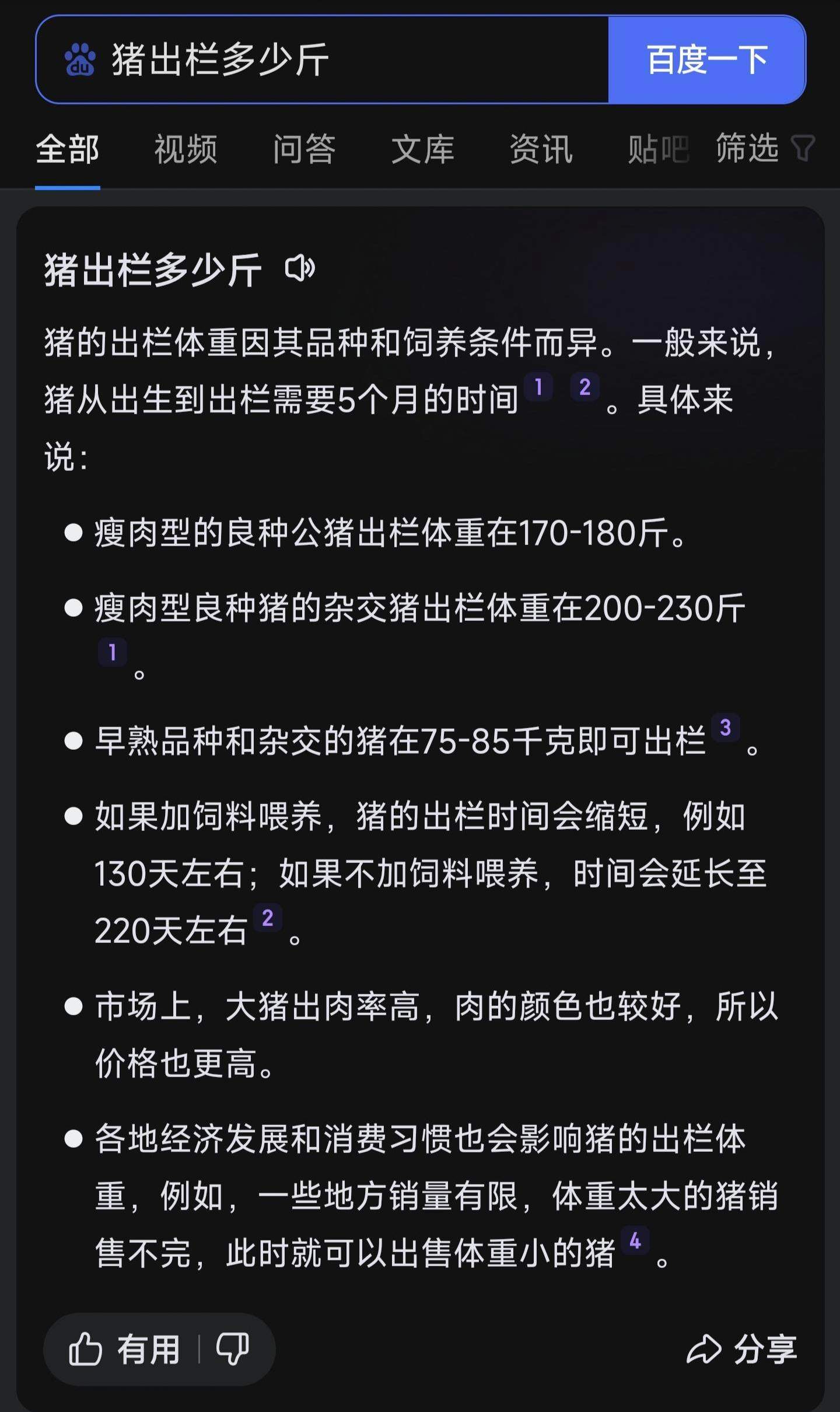Play the answer aloud with speaker icon

tap(300, 268)
